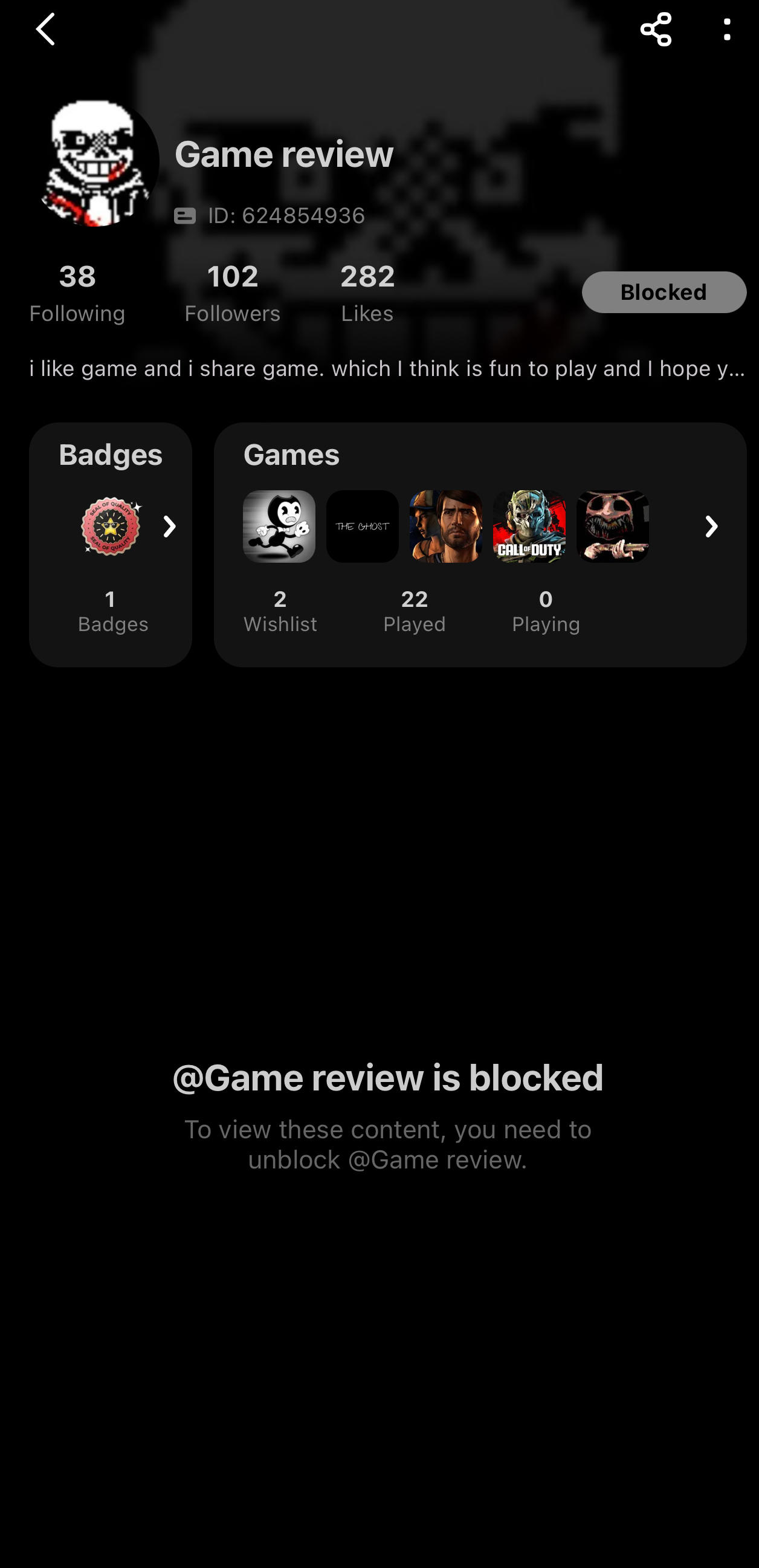Select The Walking Dead game icon
Image resolution: width=759 pixels, height=1568 pixels.
(445, 527)
